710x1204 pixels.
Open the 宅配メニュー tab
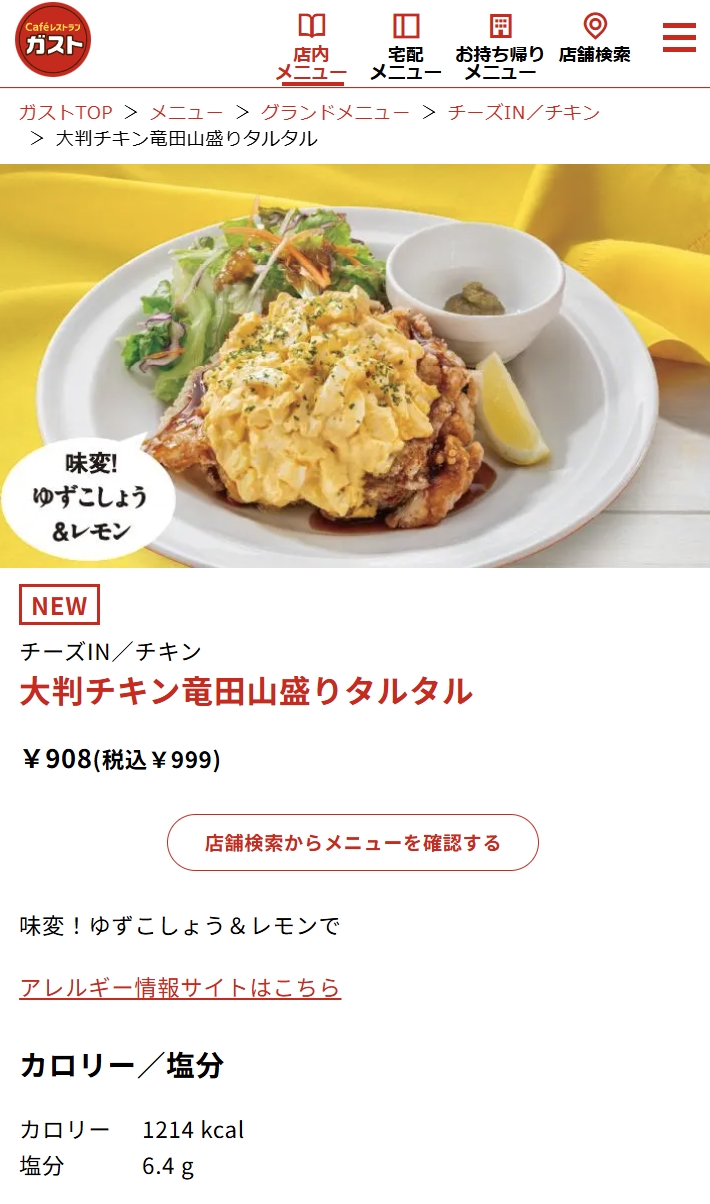[406, 47]
